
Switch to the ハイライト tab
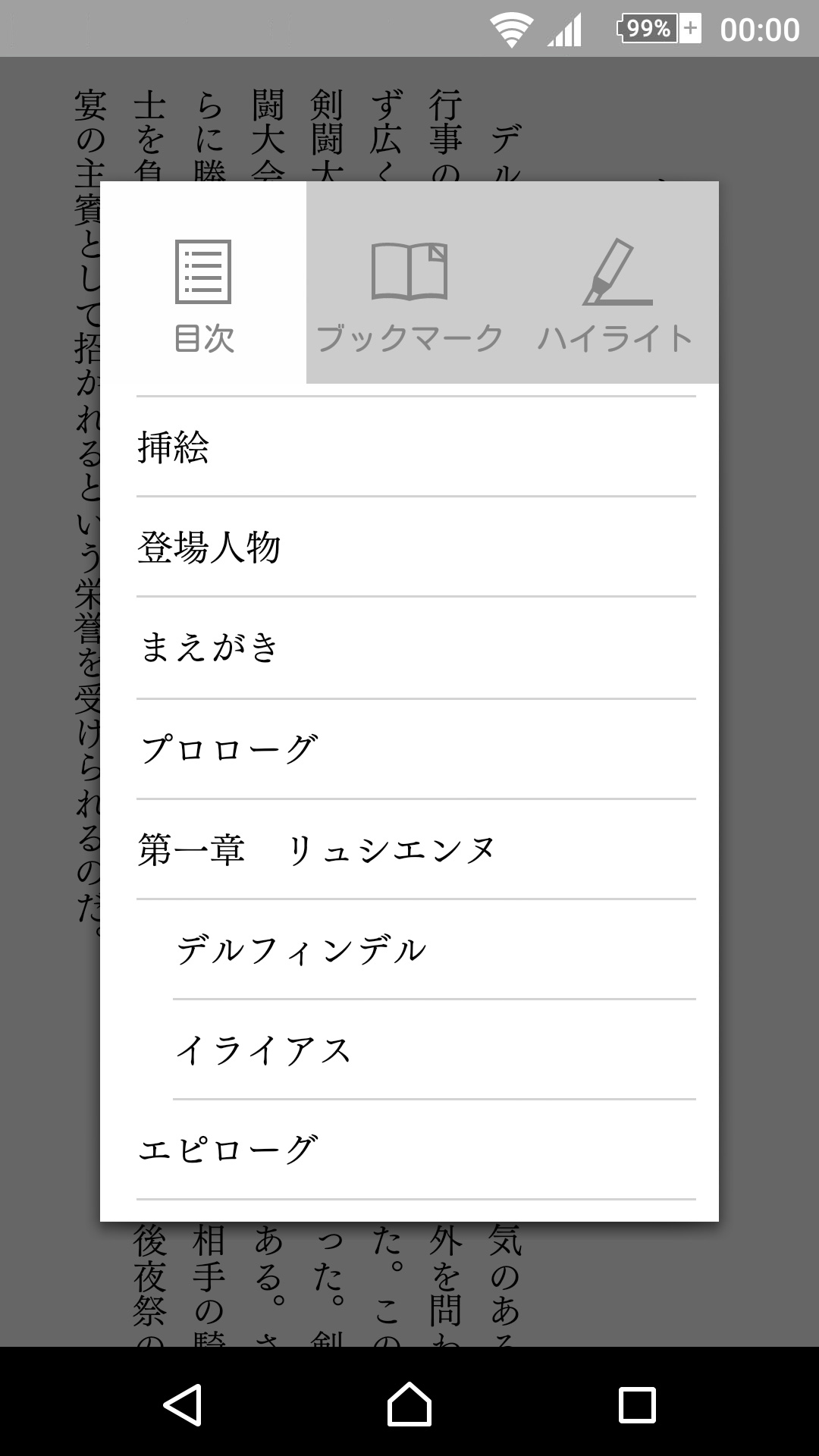[615, 282]
